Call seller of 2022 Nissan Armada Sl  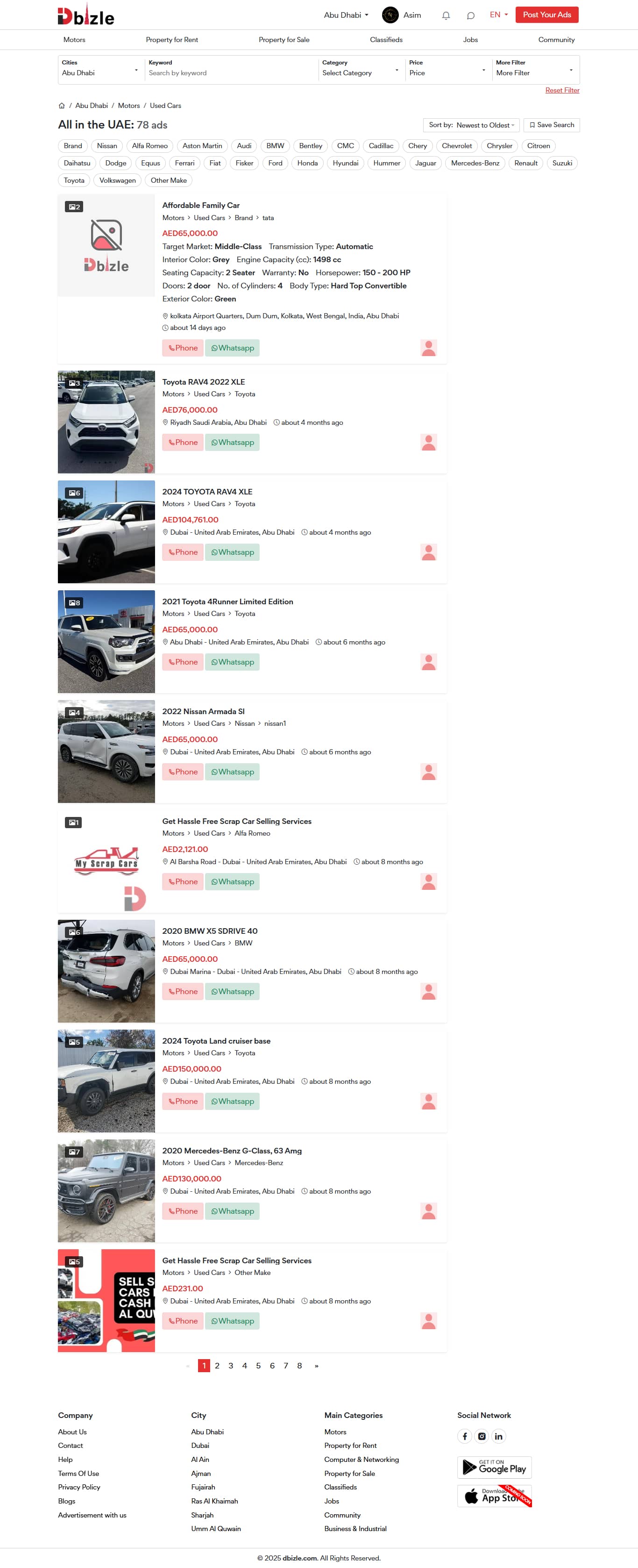183,772
